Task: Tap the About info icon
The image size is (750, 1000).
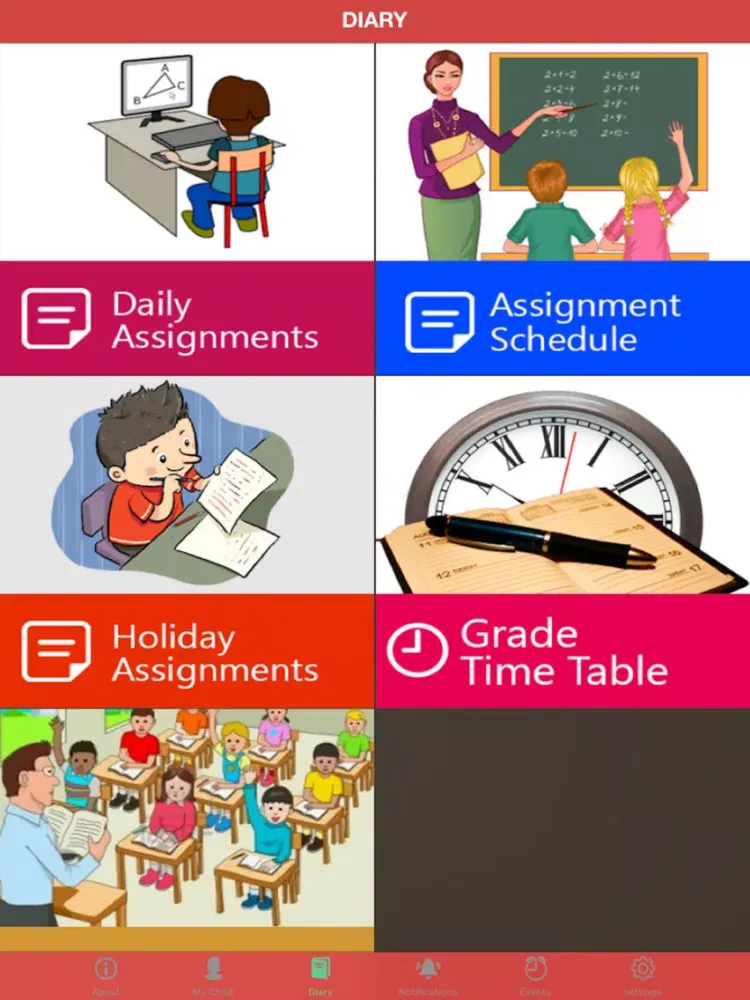Action: point(106,968)
